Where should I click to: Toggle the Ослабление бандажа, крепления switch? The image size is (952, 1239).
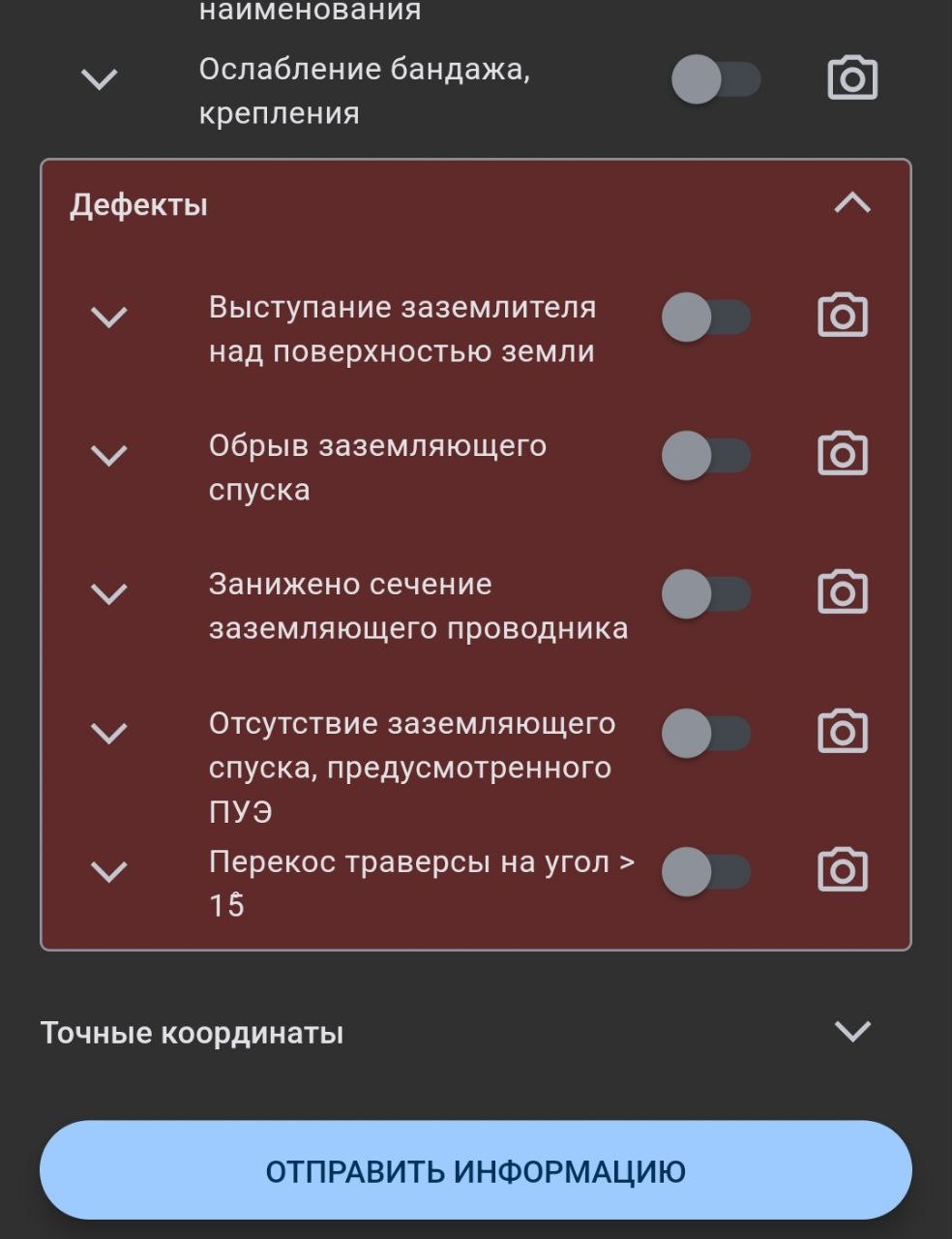pyautogui.click(x=715, y=79)
